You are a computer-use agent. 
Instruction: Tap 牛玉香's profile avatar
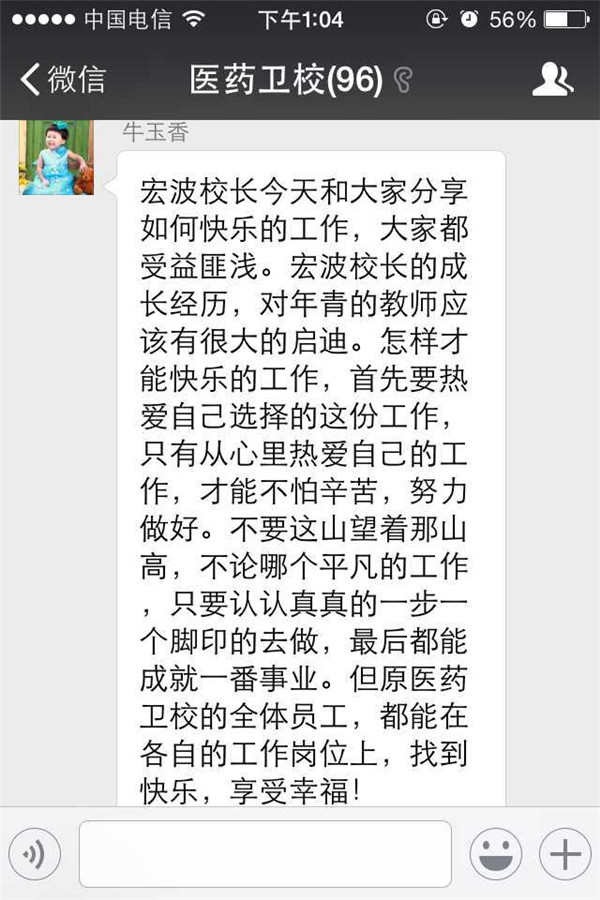tap(56, 157)
